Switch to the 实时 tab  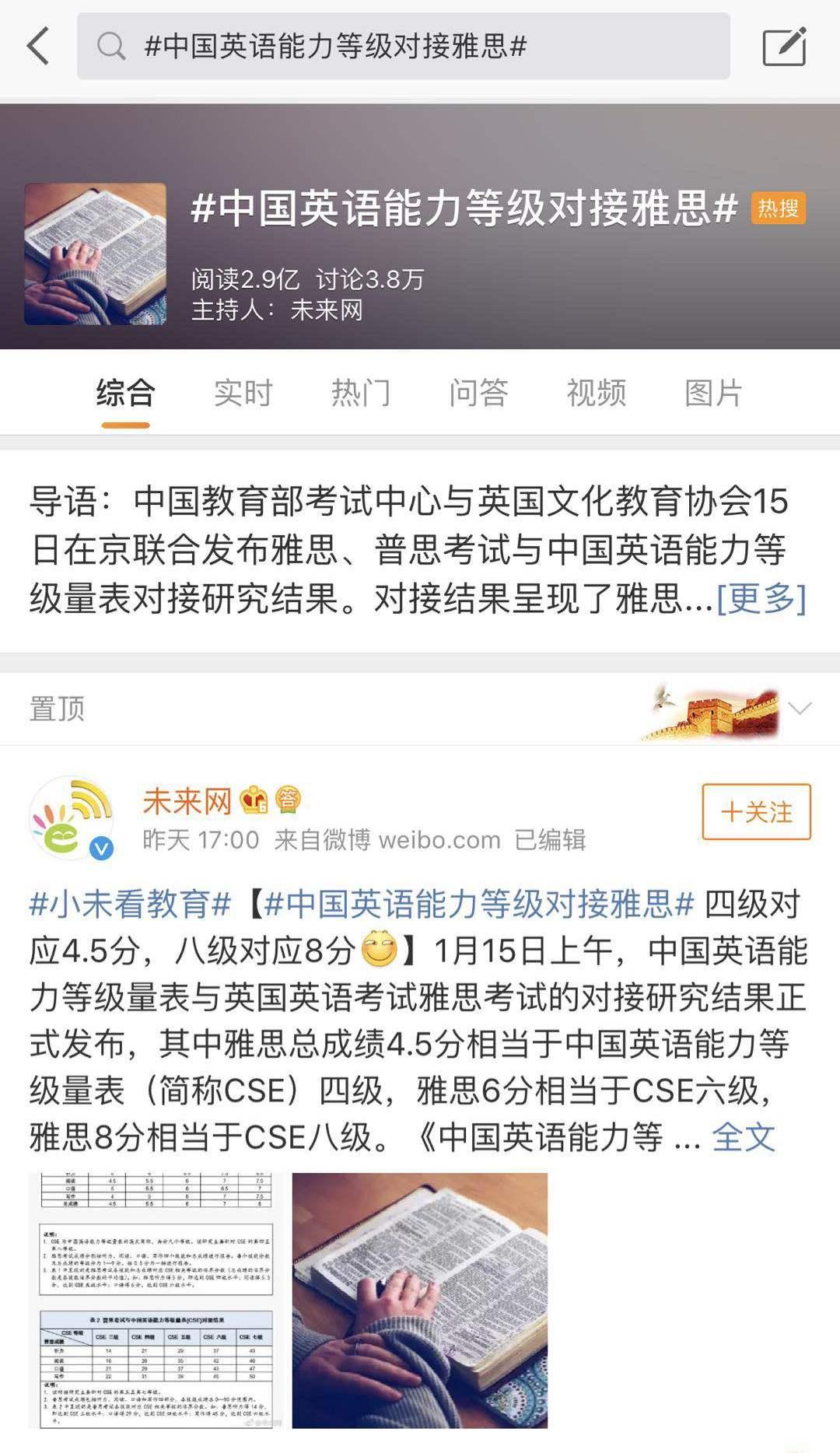243,393
